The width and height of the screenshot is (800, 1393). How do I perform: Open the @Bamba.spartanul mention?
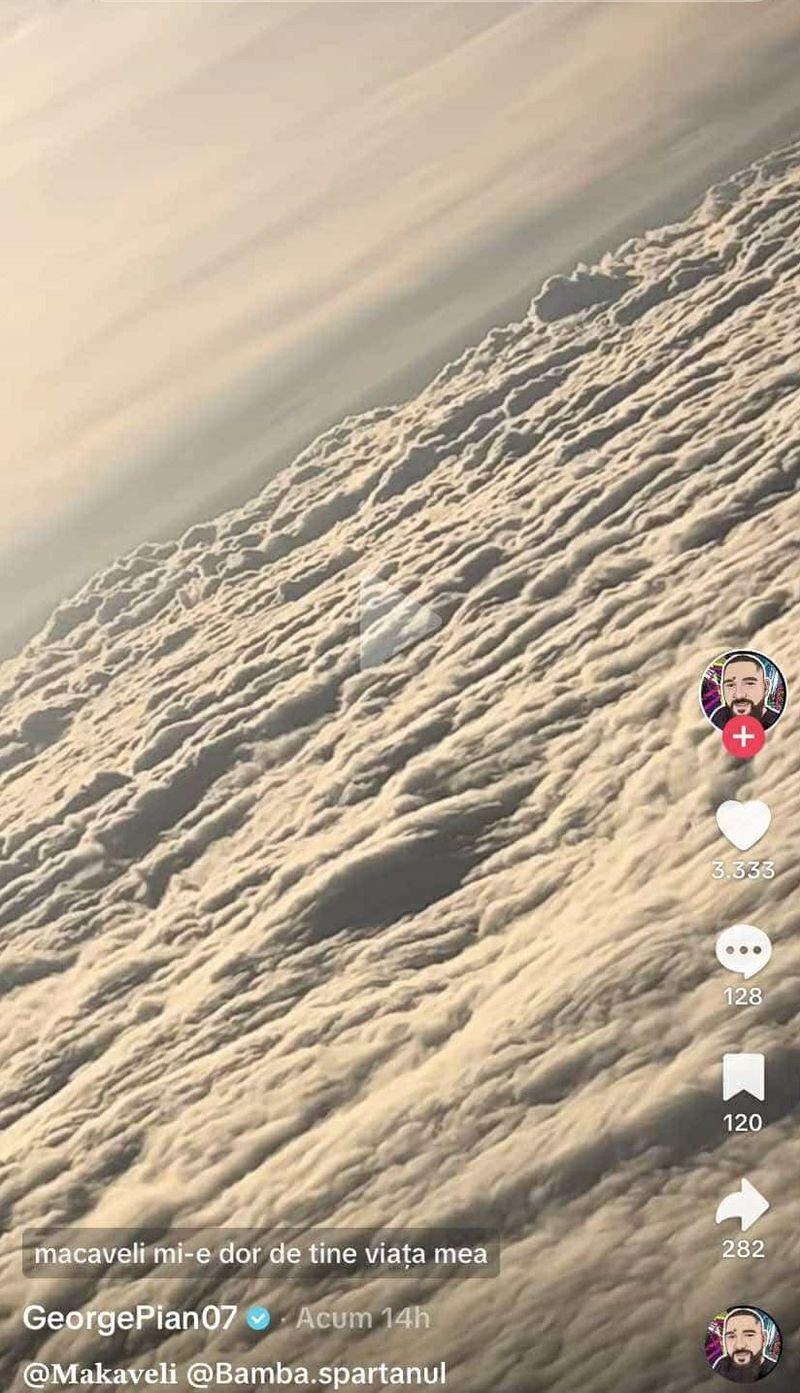[316, 1374]
